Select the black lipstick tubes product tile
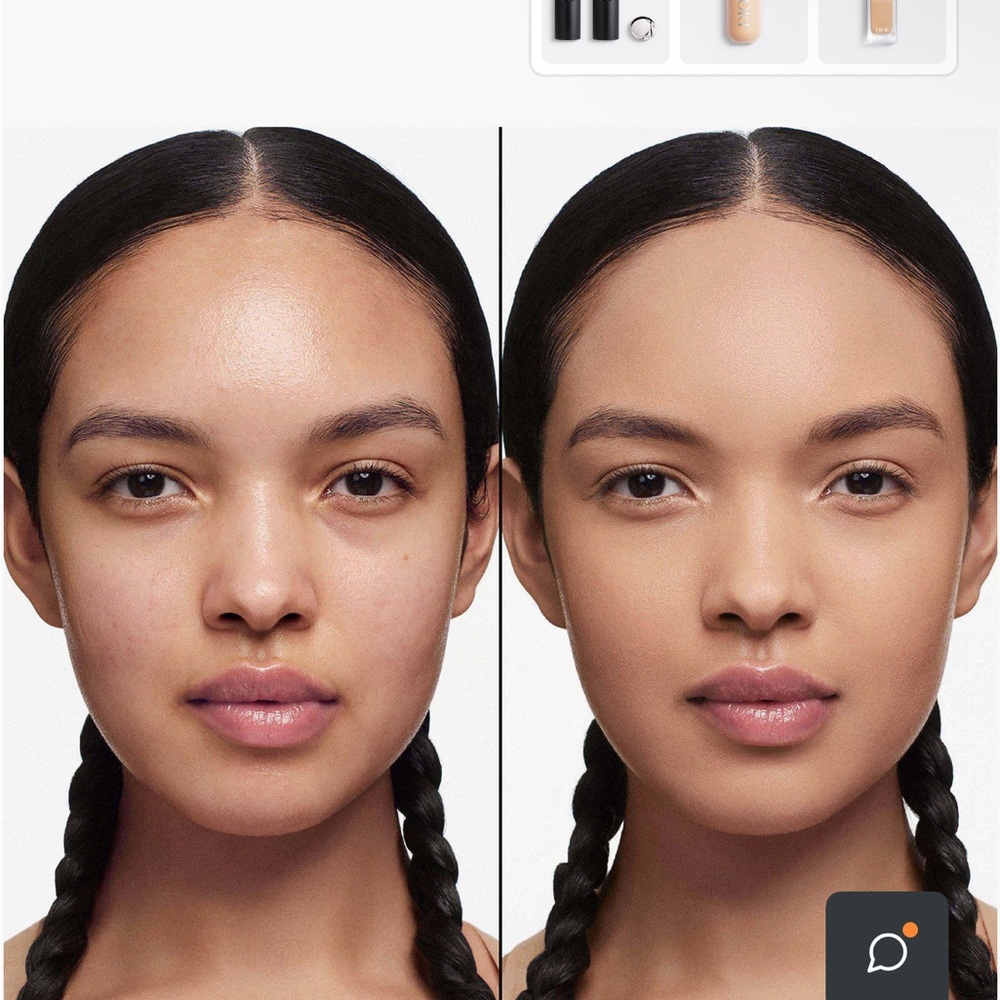The image size is (1000, 1000). click(x=605, y=28)
